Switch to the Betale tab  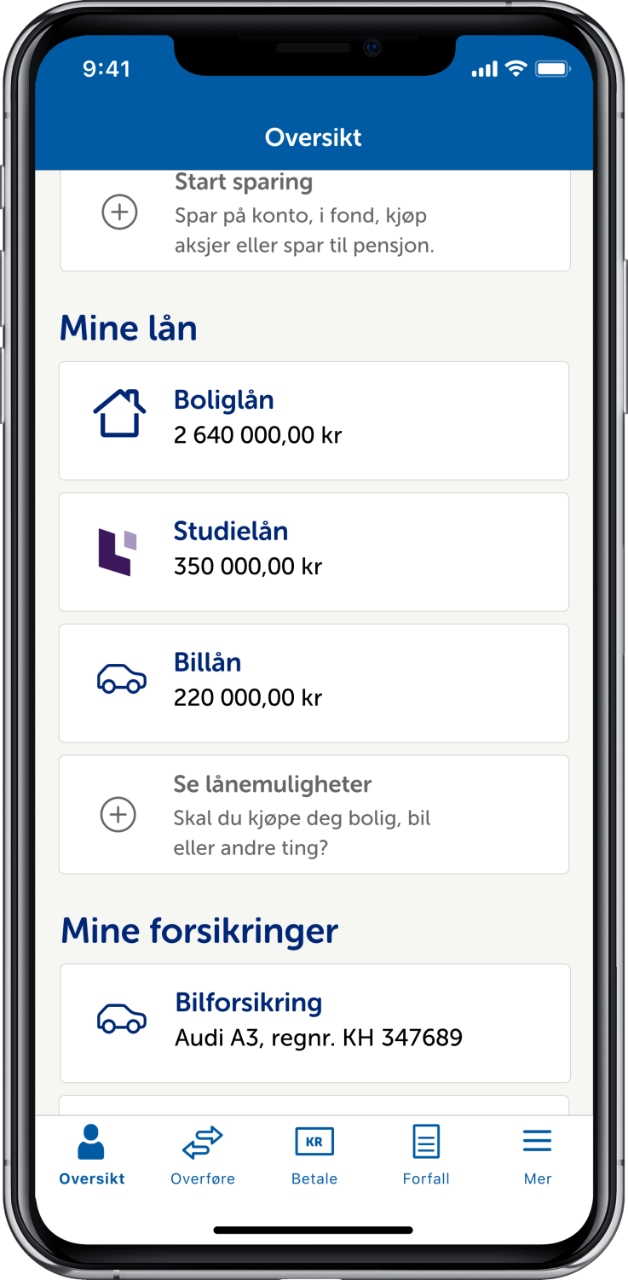(x=314, y=1155)
